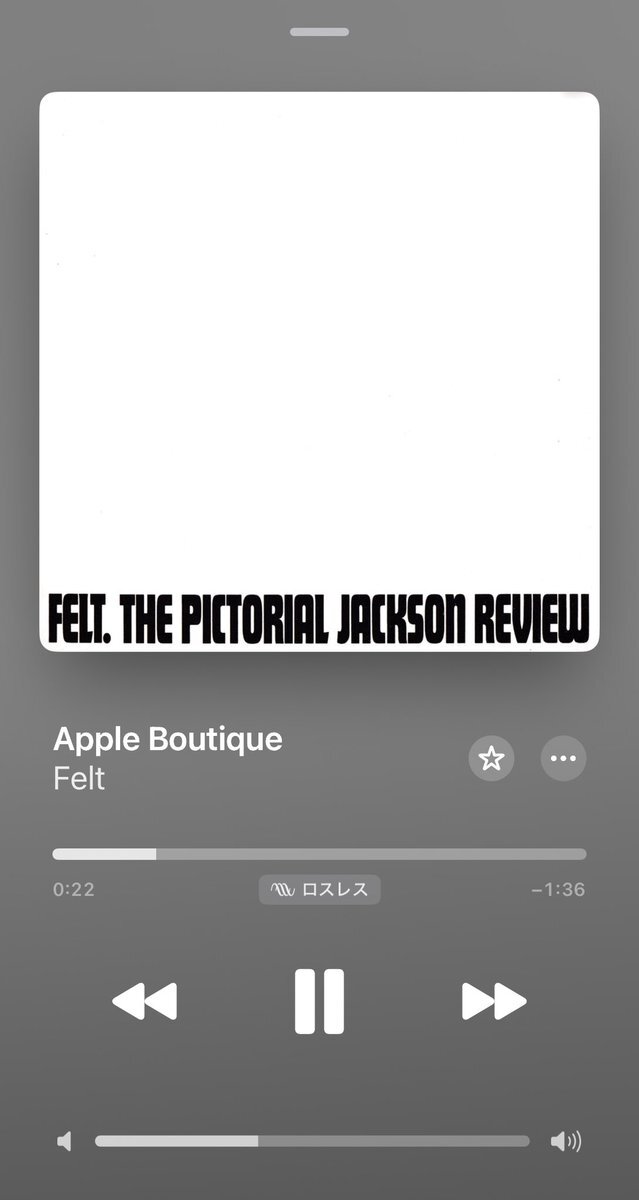The height and width of the screenshot is (1200, 639).
Task: Tap the ロスレス lossless badge
Action: point(319,889)
